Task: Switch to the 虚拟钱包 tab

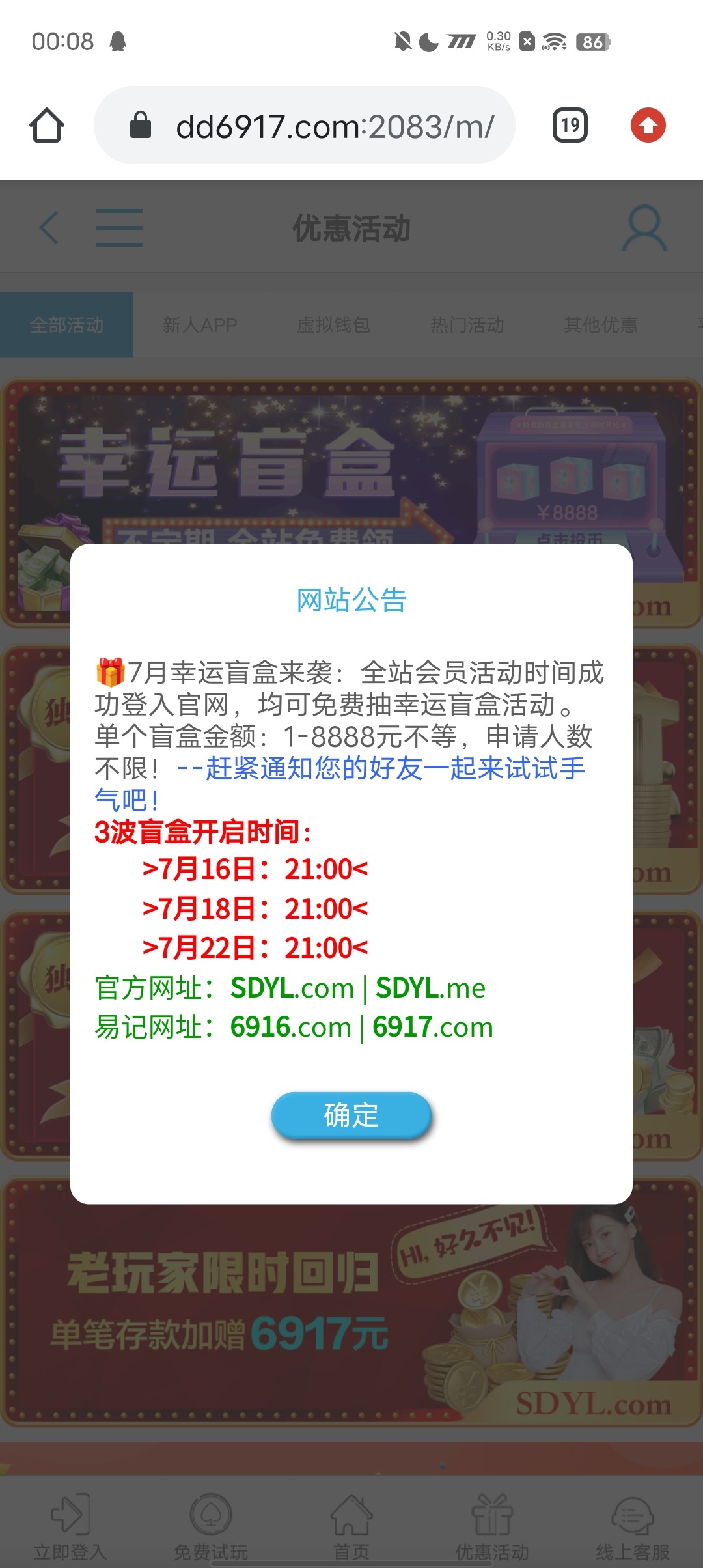Action: coord(333,325)
